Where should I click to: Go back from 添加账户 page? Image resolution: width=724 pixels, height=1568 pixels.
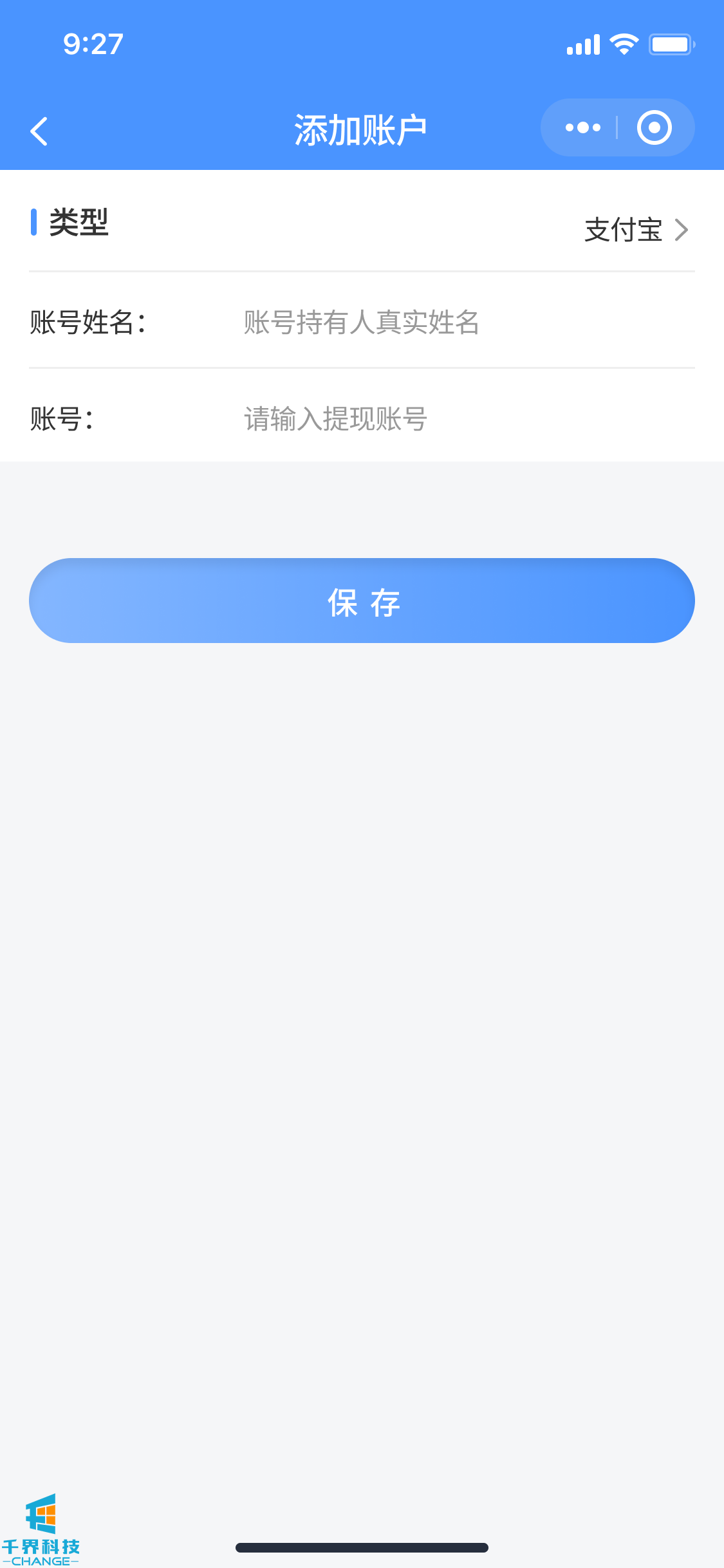click(x=39, y=131)
